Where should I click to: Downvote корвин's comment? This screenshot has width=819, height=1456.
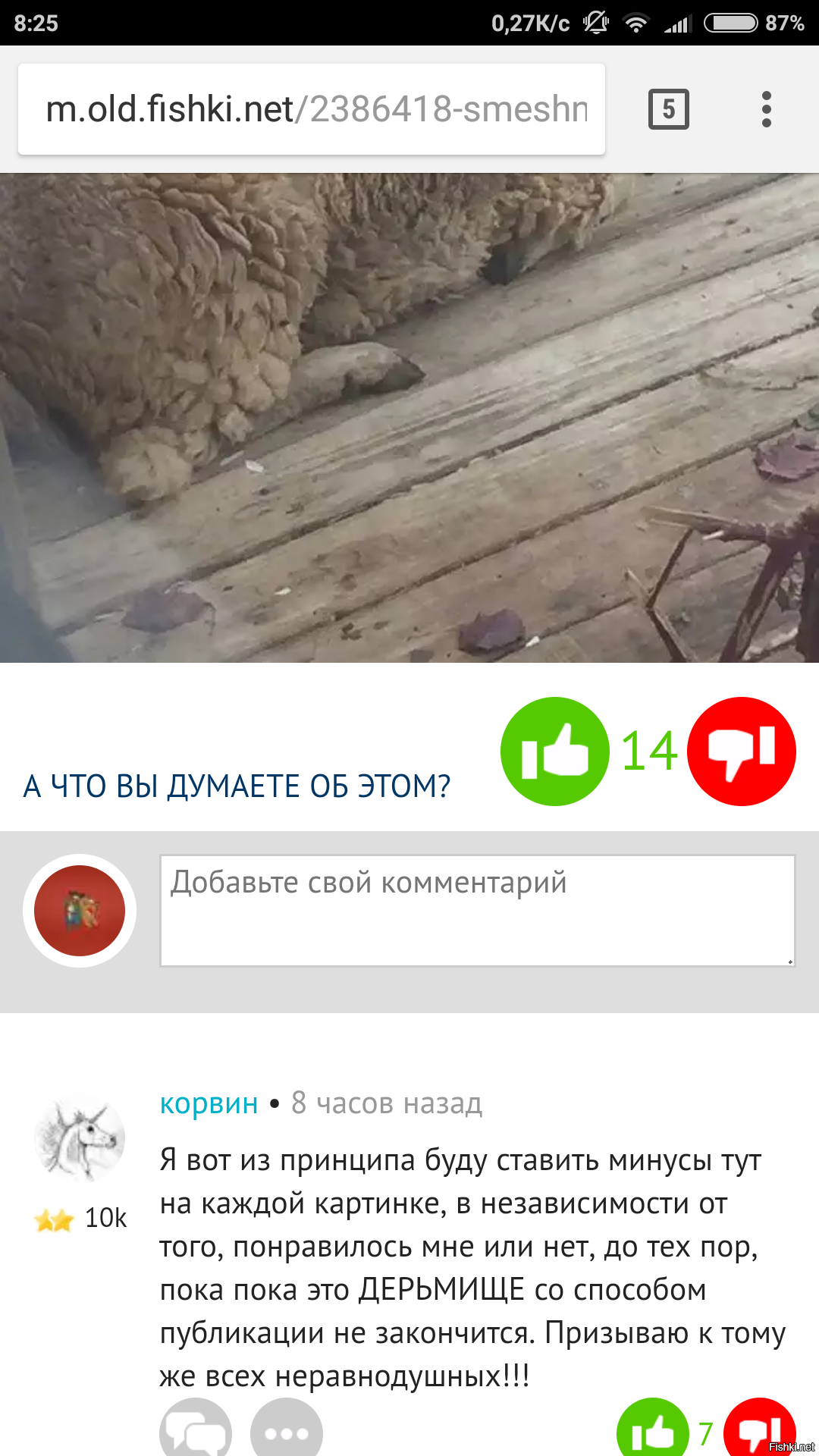pyautogui.click(x=758, y=1429)
